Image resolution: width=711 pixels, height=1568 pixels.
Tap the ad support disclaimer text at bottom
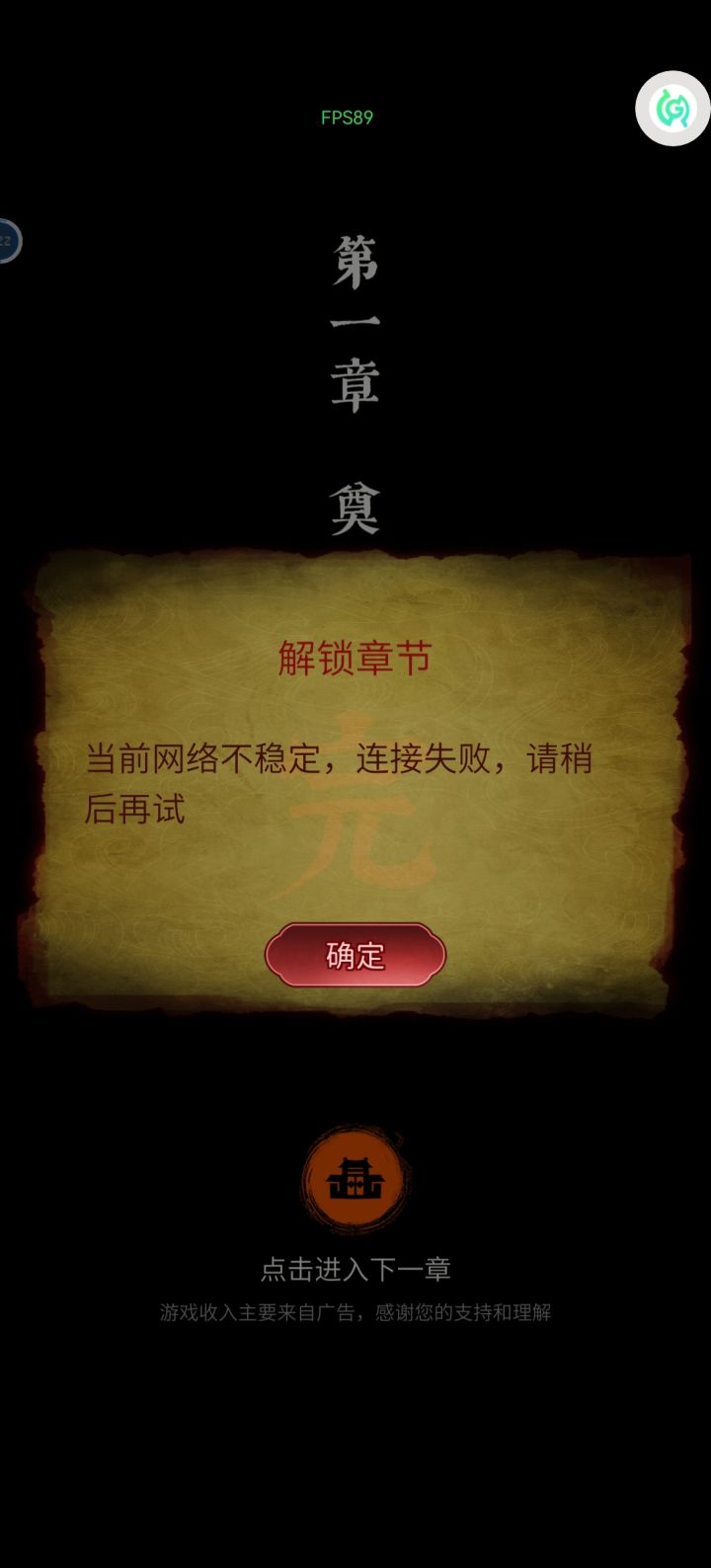coord(355,1313)
